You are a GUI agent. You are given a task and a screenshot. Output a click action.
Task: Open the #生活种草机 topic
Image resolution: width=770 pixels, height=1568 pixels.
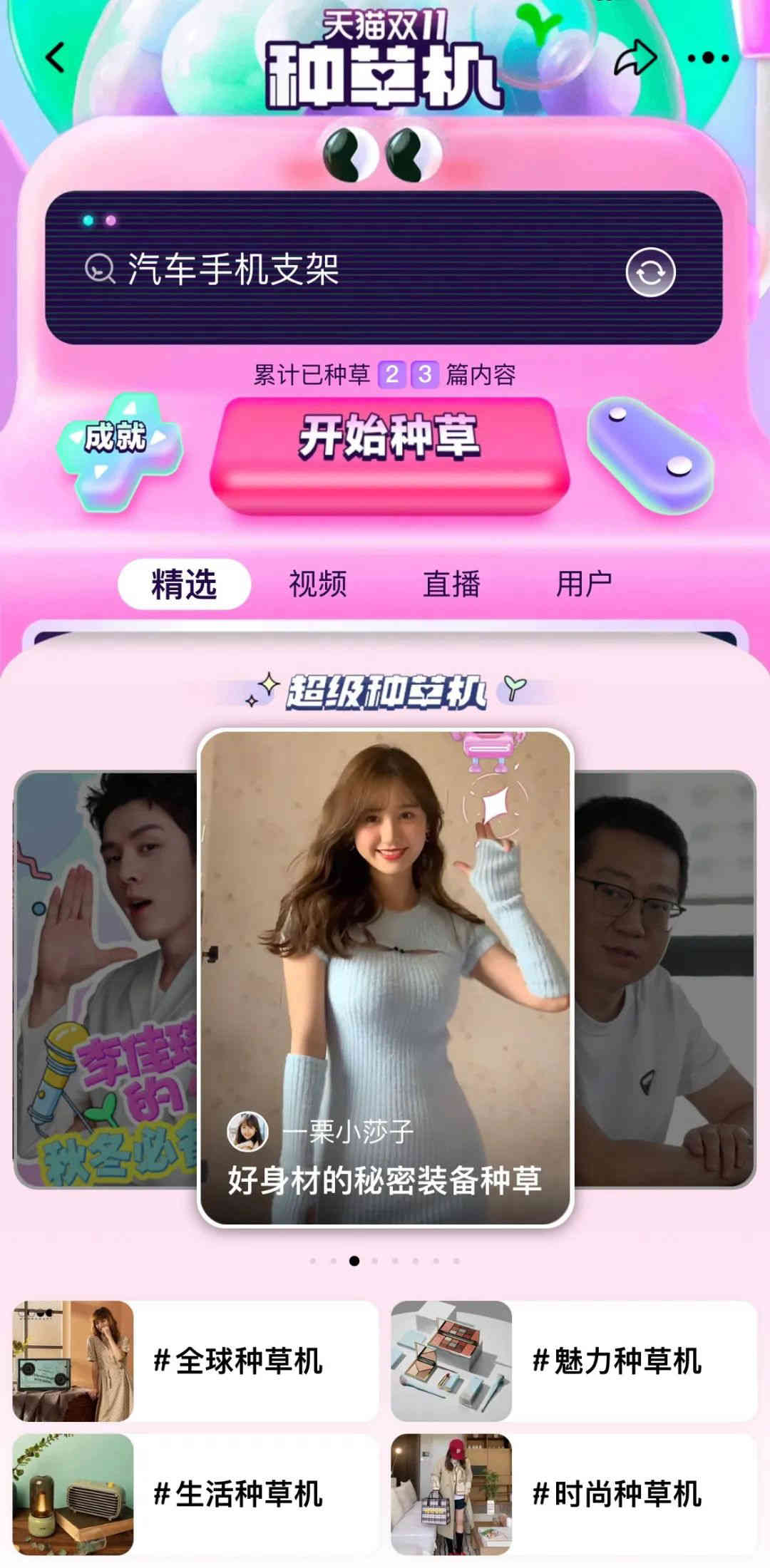tap(195, 1493)
